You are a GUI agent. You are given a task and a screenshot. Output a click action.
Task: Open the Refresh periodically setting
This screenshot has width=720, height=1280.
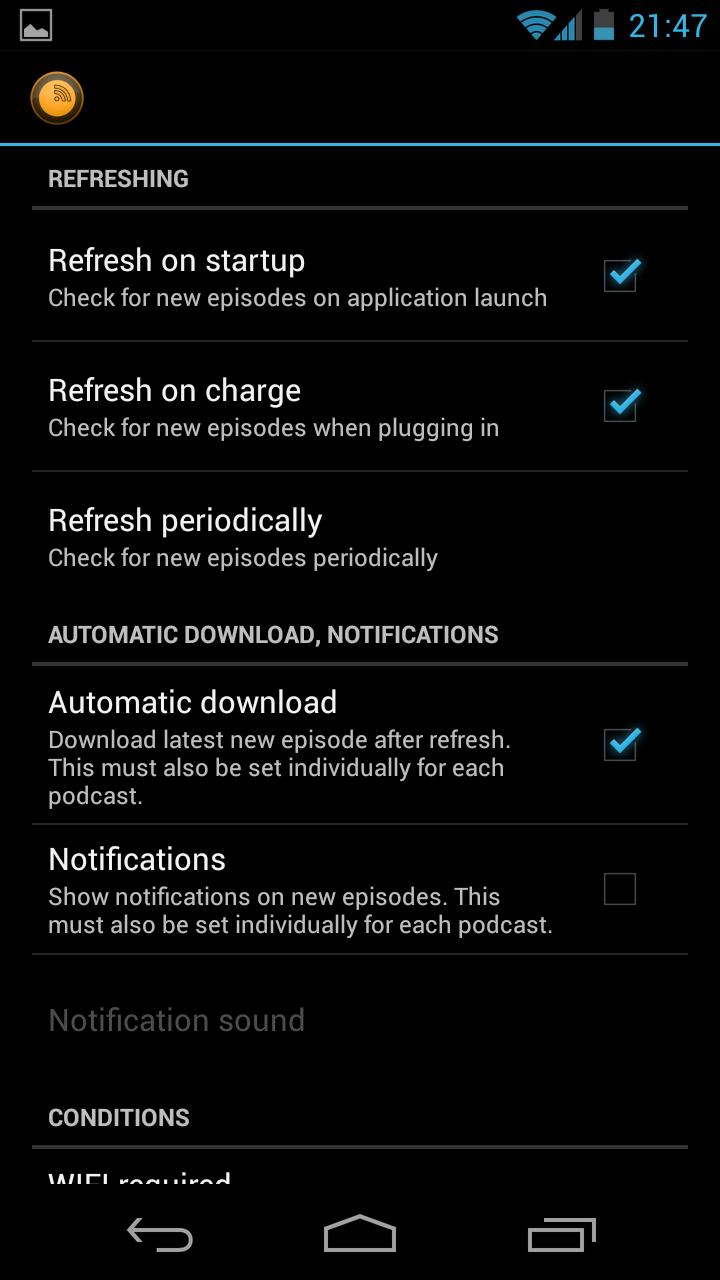tap(360, 537)
